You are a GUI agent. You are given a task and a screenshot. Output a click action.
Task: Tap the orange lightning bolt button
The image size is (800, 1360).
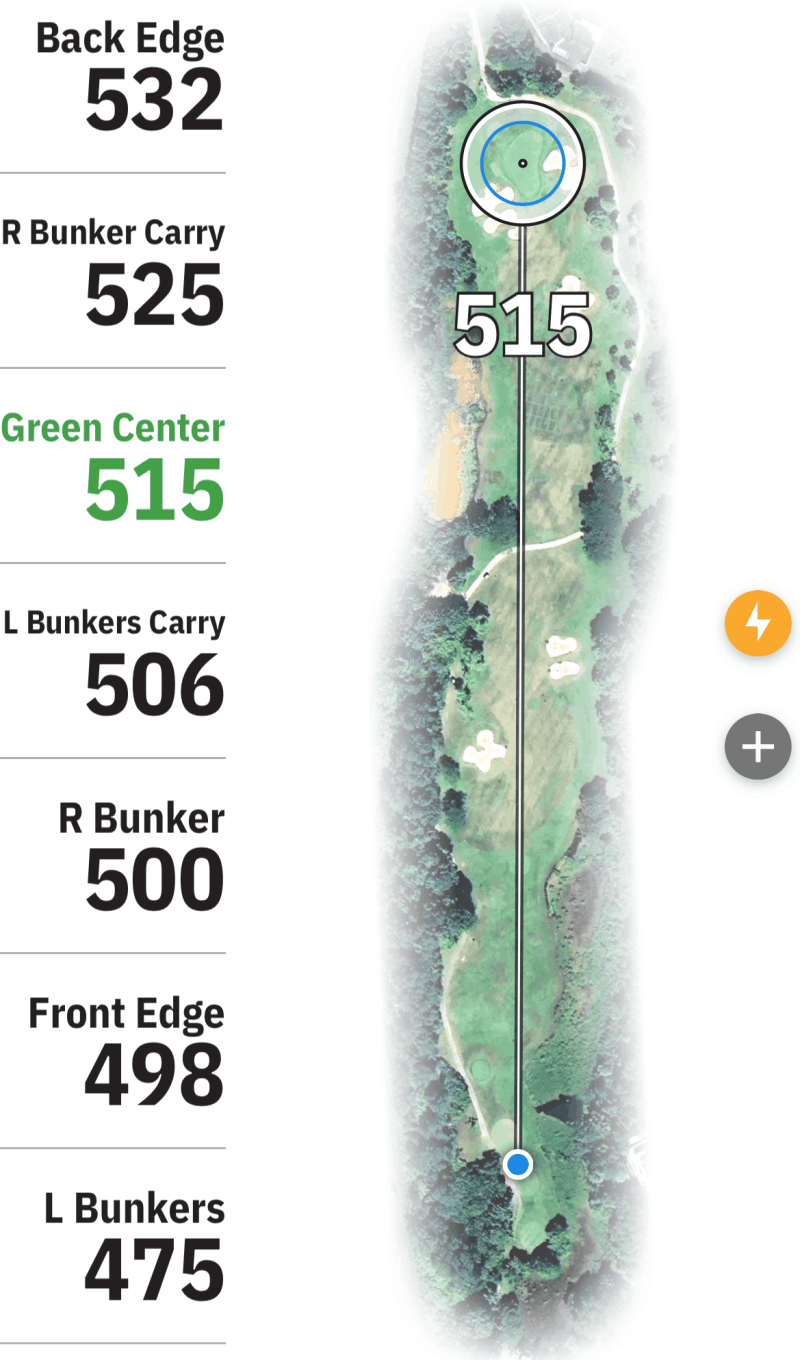pos(758,623)
